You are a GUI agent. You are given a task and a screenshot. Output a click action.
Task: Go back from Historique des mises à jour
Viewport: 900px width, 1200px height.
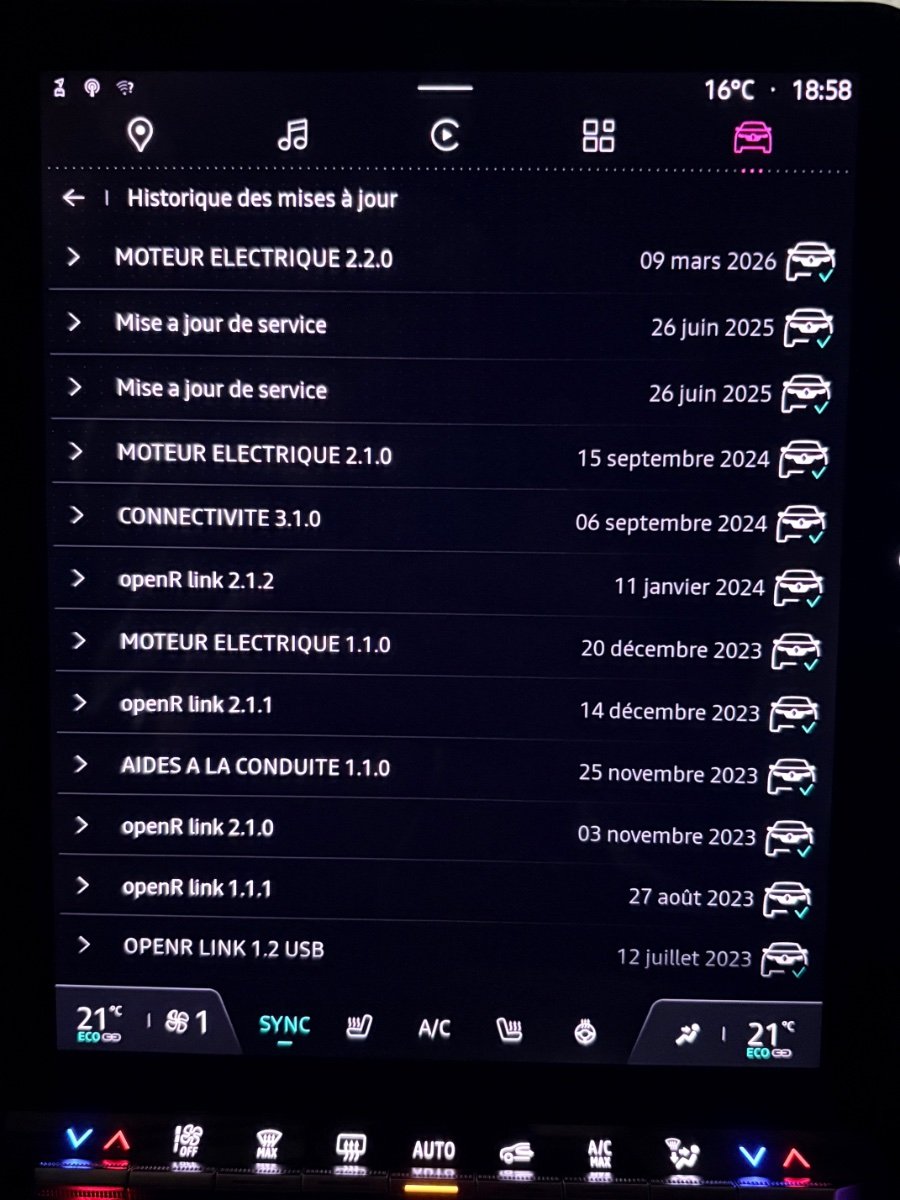point(74,198)
